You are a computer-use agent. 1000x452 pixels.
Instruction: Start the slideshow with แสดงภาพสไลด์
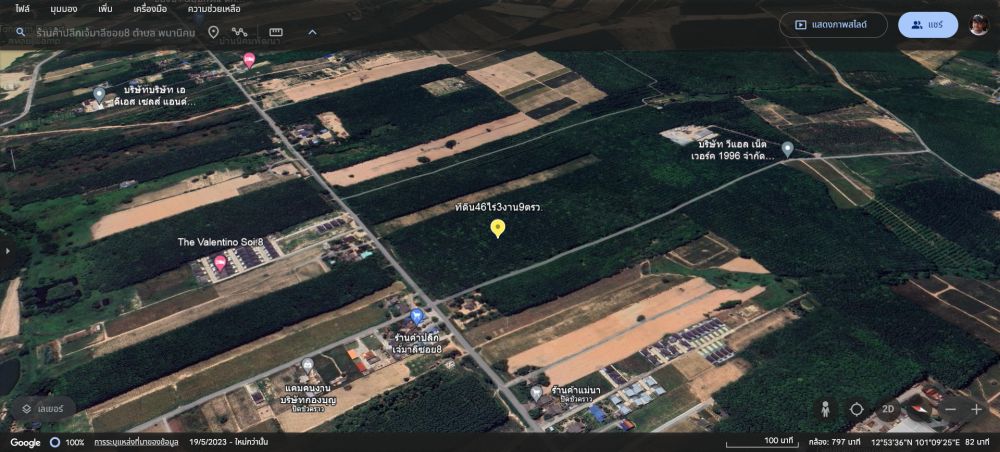tap(833, 25)
